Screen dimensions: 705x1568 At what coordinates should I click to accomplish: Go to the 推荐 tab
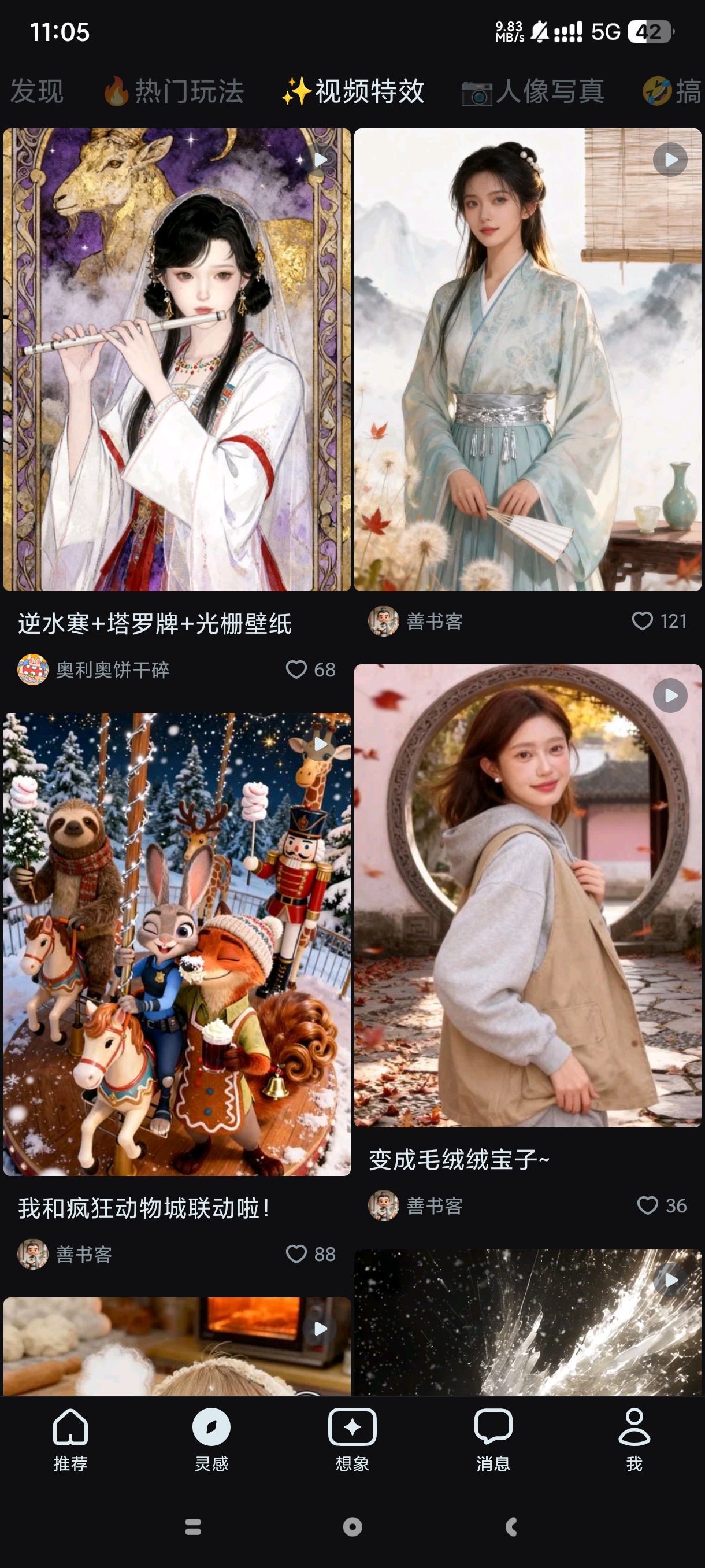click(x=70, y=1440)
